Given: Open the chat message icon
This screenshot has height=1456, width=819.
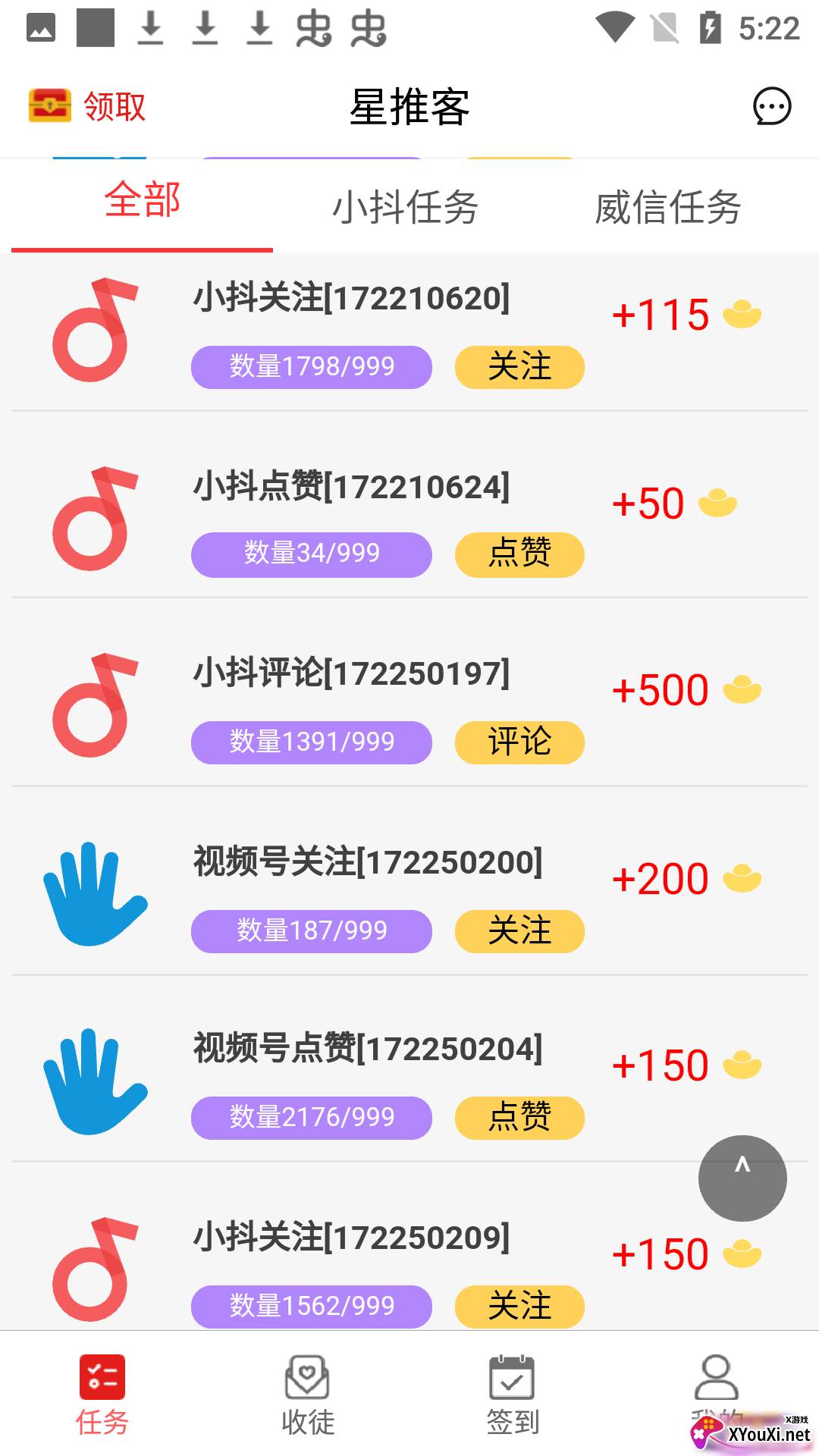Looking at the screenshot, I should click(772, 106).
